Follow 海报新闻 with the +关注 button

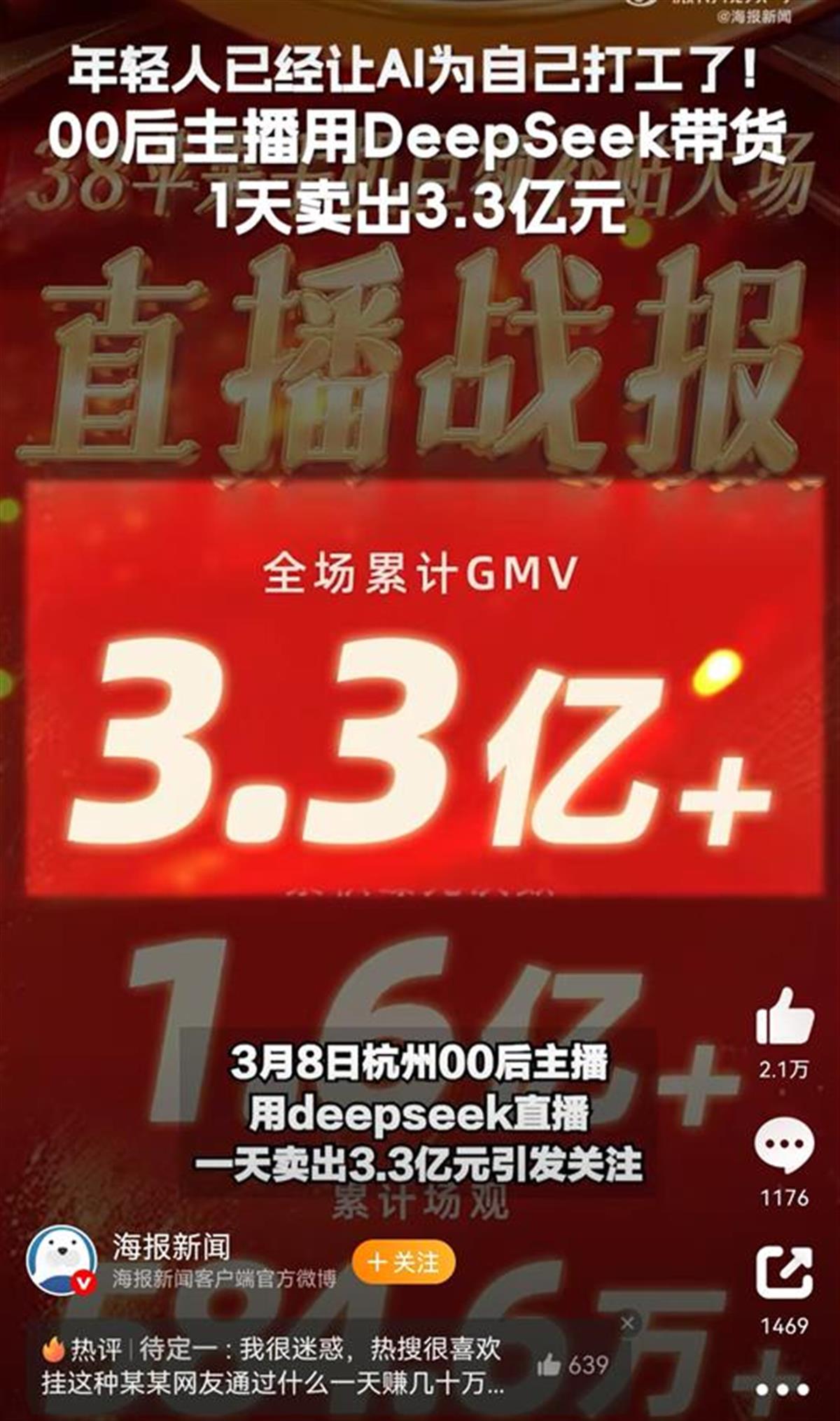point(403,1263)
